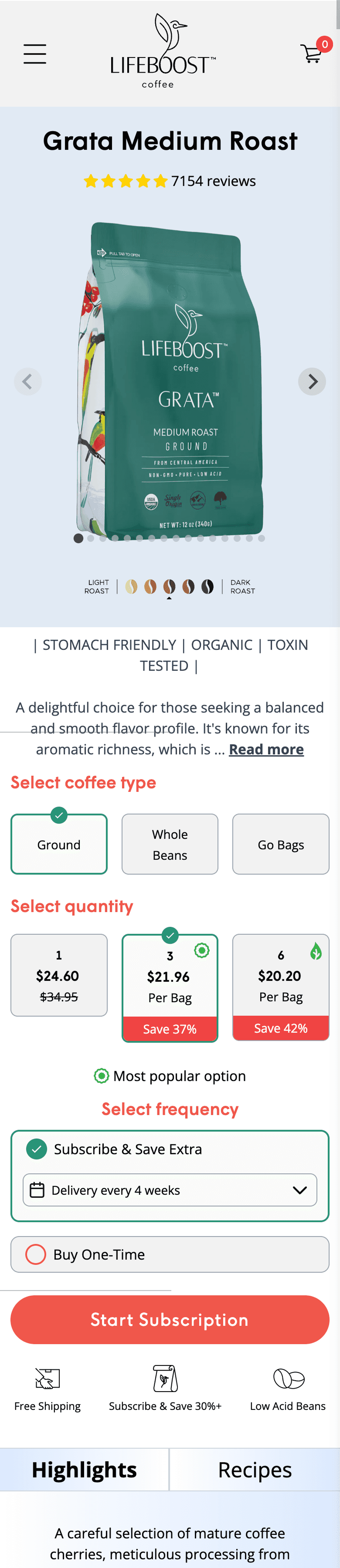The width and height of the screenshot is (340, 1568).
Task: Tap the Start Subscription button
Action: click(x=170, y=1319)
